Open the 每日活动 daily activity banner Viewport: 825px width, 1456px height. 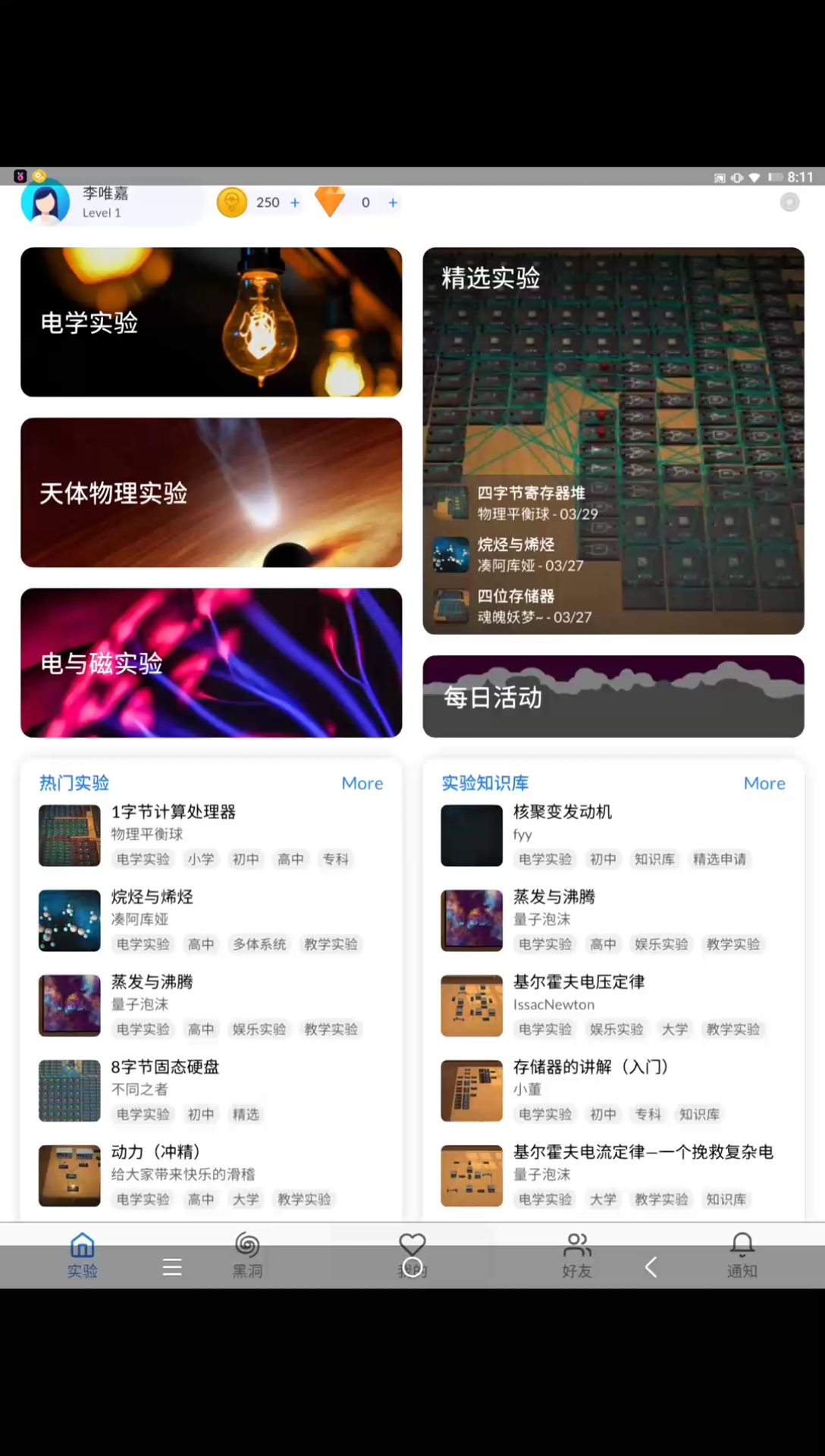(613, 695)
